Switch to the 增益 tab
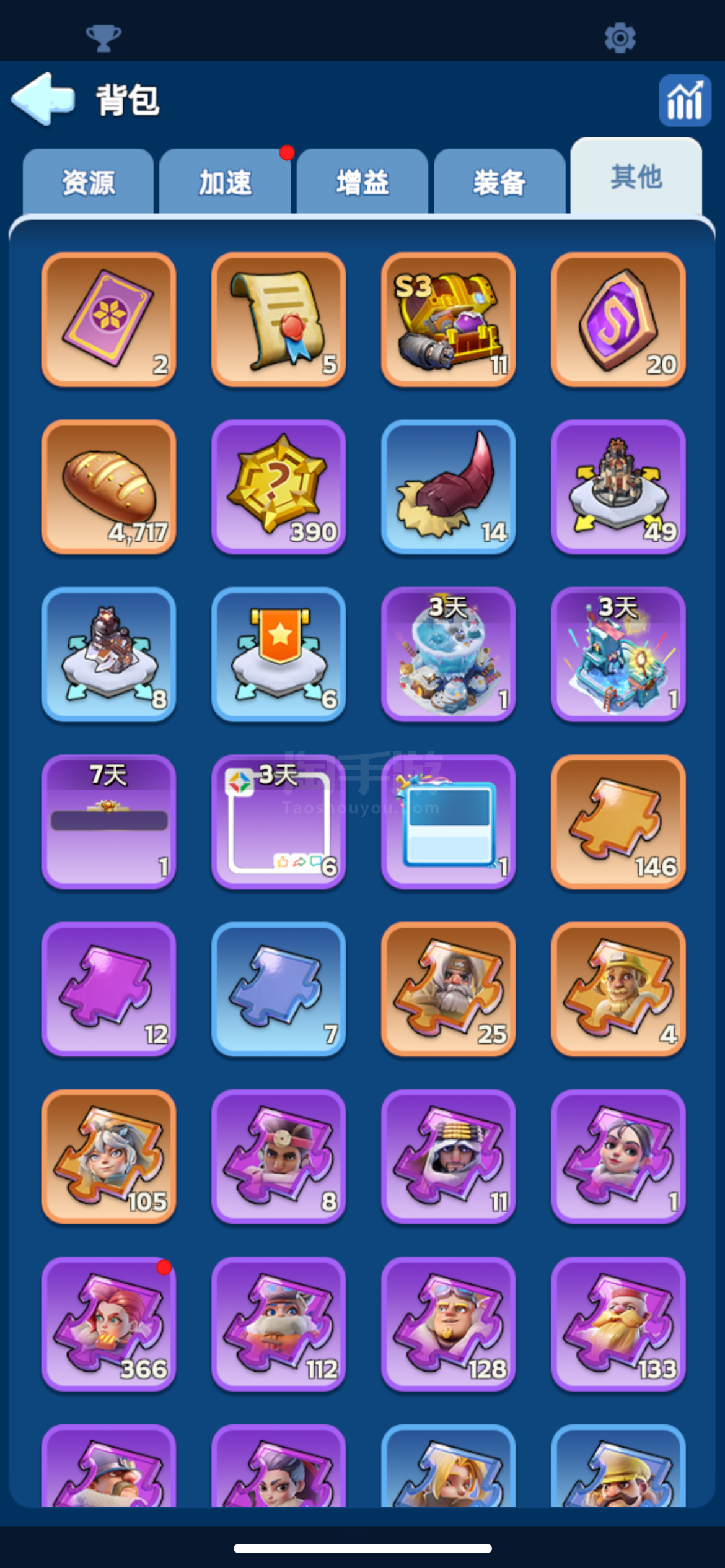725x1568 pixels. (362, 182)
